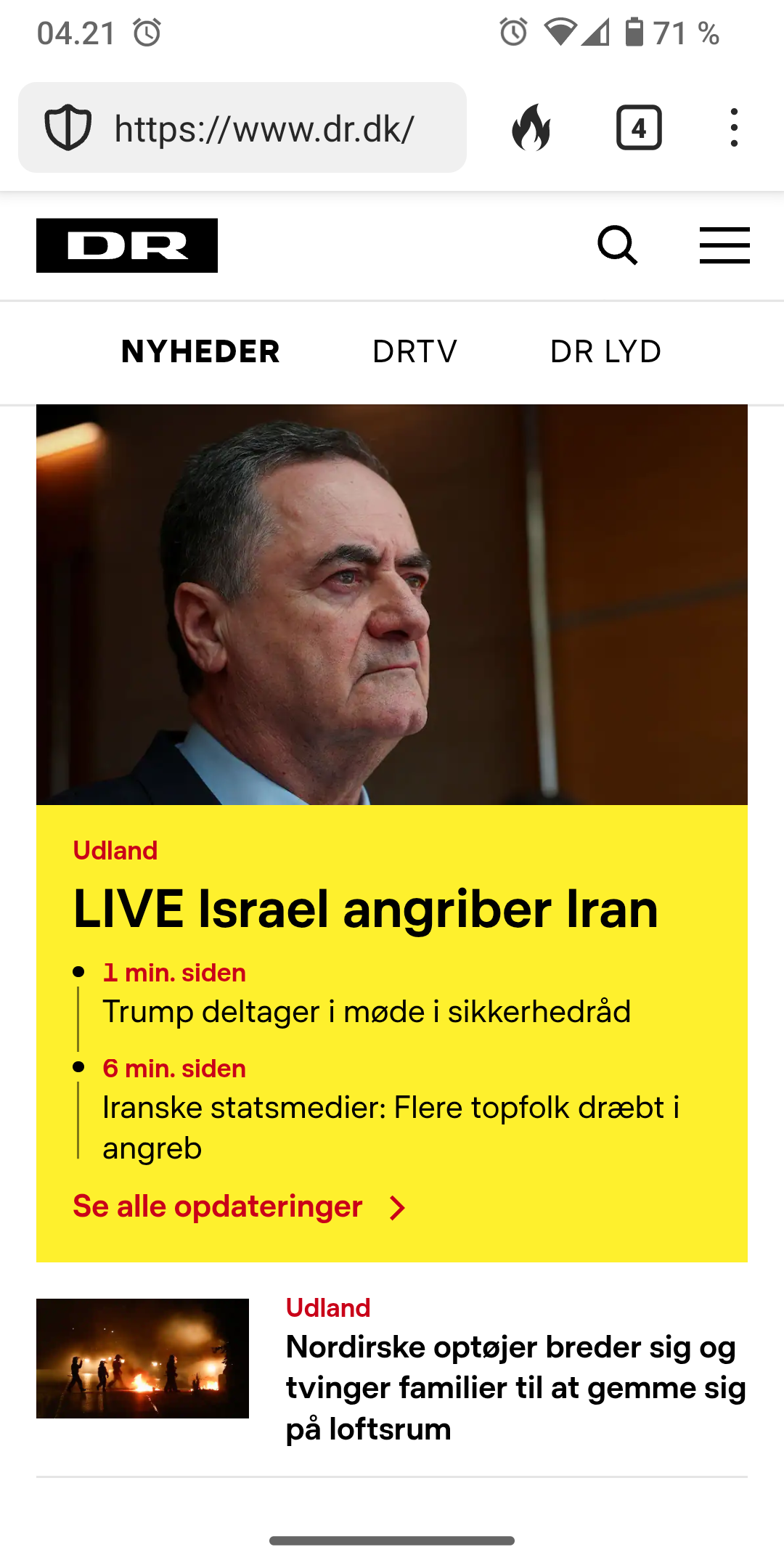Screen dimensions: 784x1568
Task: Open the tab switcher showing 4 tabs
Action: tap(639, 128)
